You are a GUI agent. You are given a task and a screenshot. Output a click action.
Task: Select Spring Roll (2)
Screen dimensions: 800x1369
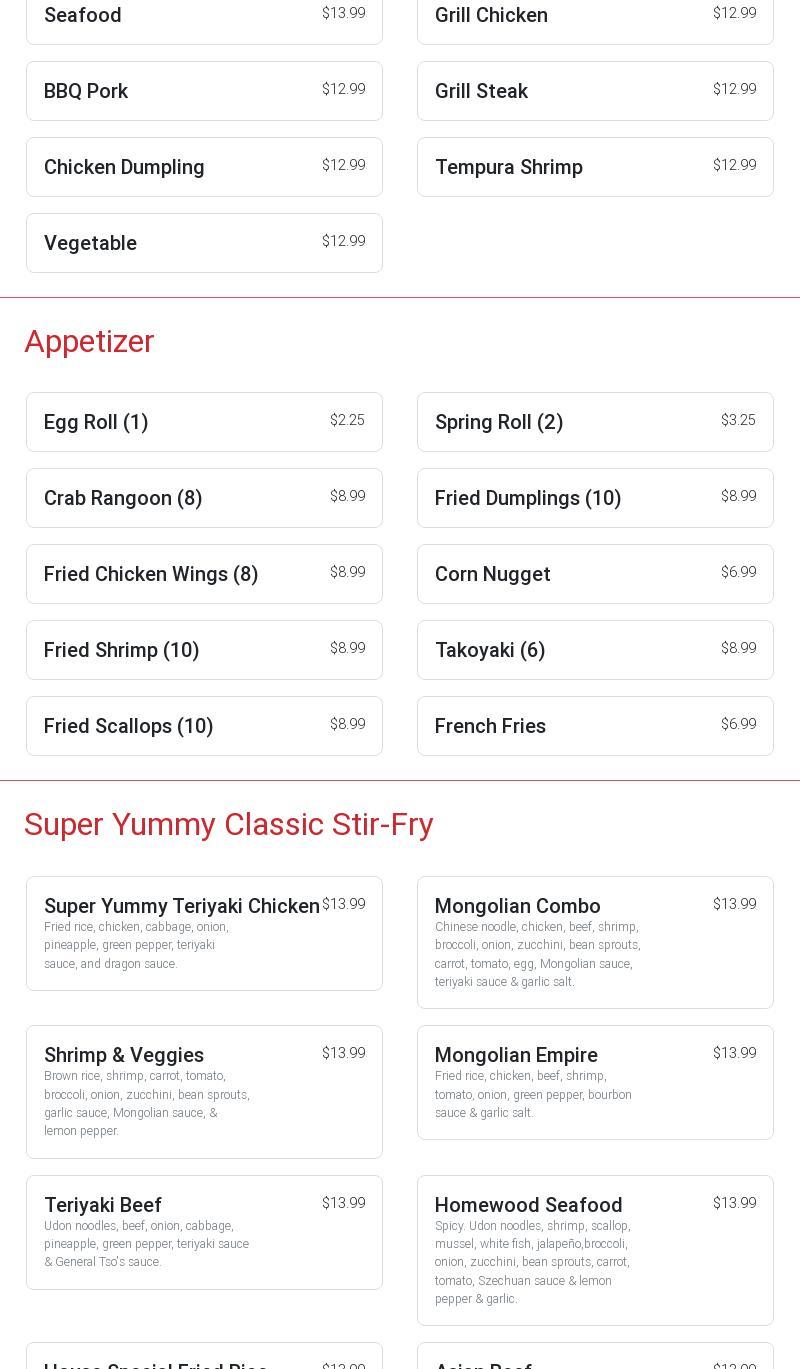pos(595,422)
